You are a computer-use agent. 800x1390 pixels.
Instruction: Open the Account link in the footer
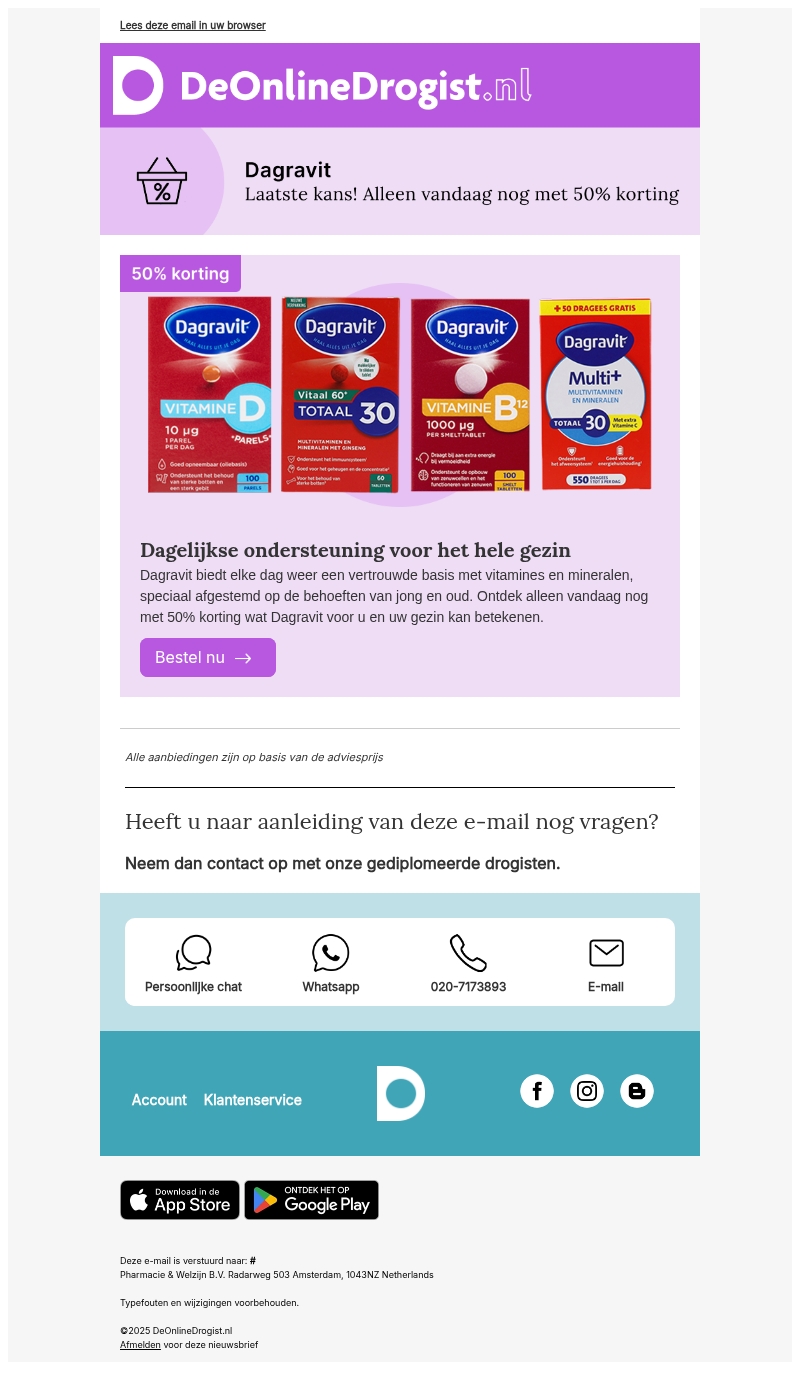point(159,1099)
